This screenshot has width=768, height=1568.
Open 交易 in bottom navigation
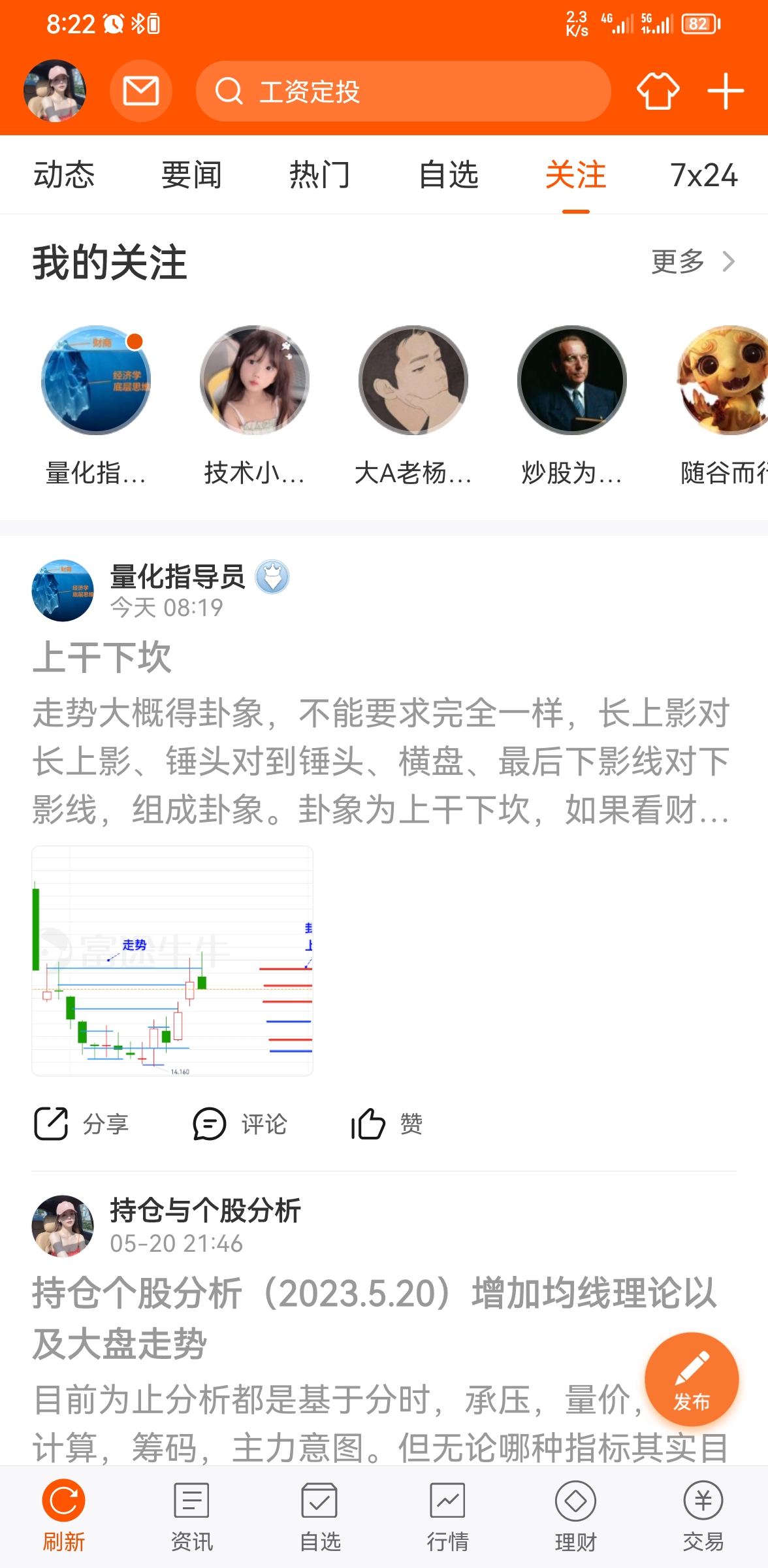(703, 1516)
